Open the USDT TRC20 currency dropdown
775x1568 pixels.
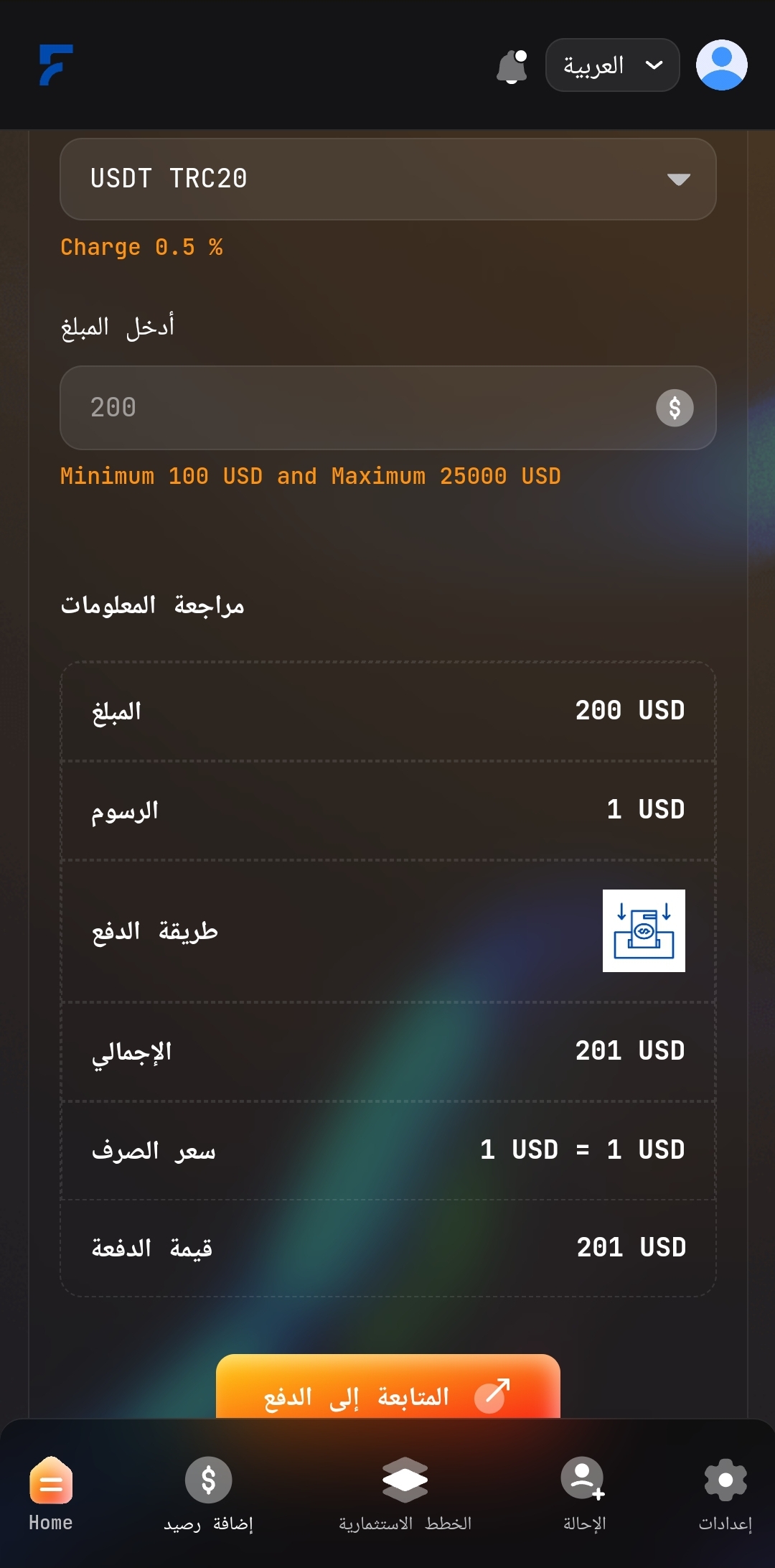387,179
